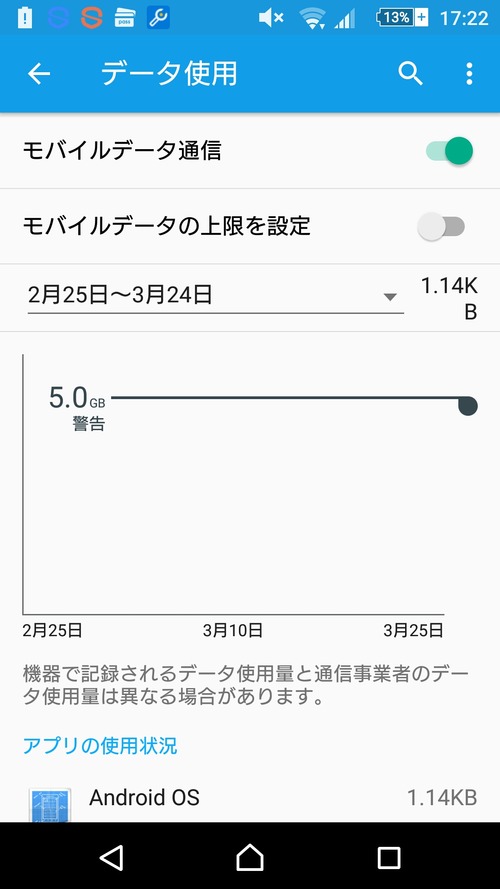Image resolution: width=500 pixels, height=889 pixels.
Task: Select the 5.0GB warning line handle
Action: coord(468,405)
